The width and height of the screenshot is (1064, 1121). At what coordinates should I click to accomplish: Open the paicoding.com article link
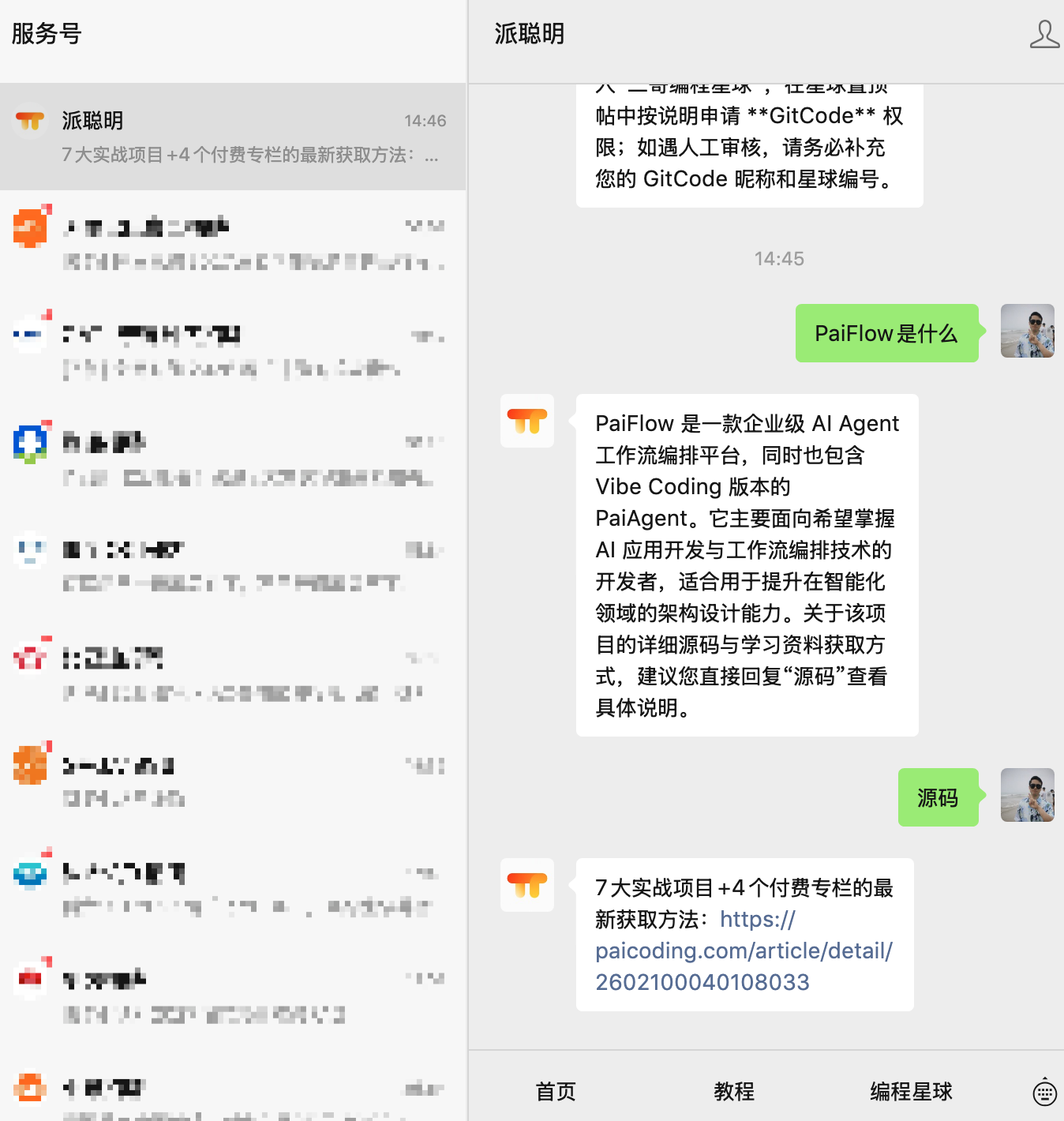[x=743, y=951]
